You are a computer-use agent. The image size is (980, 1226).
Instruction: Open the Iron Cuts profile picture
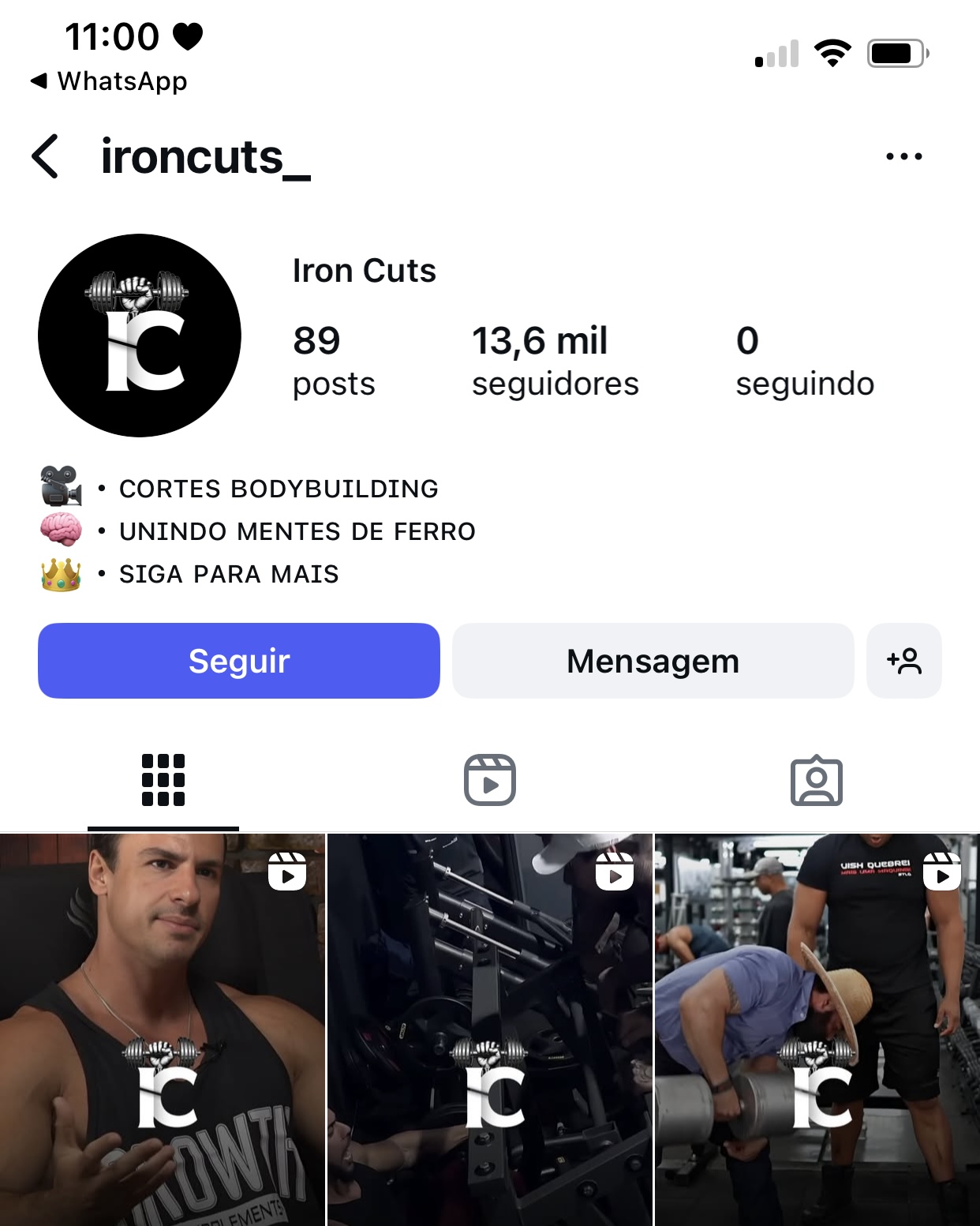tap(140, 336)
